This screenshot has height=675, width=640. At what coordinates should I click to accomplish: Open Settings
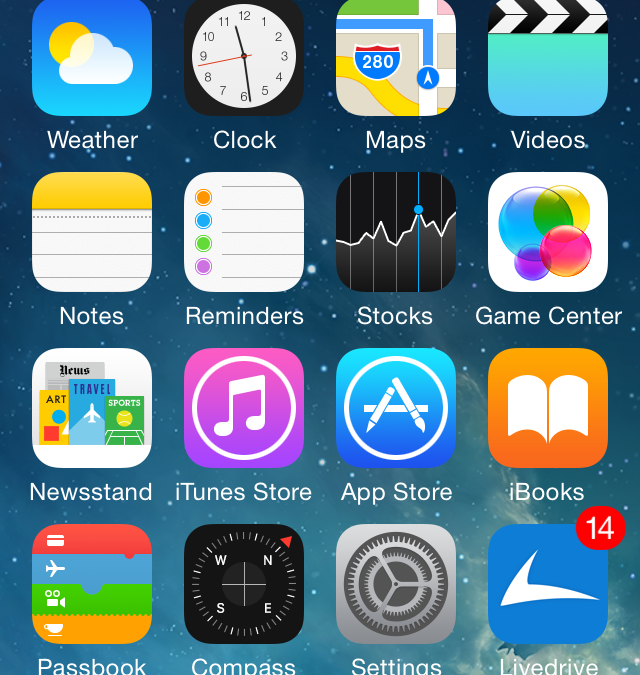[x=396, y=584]
